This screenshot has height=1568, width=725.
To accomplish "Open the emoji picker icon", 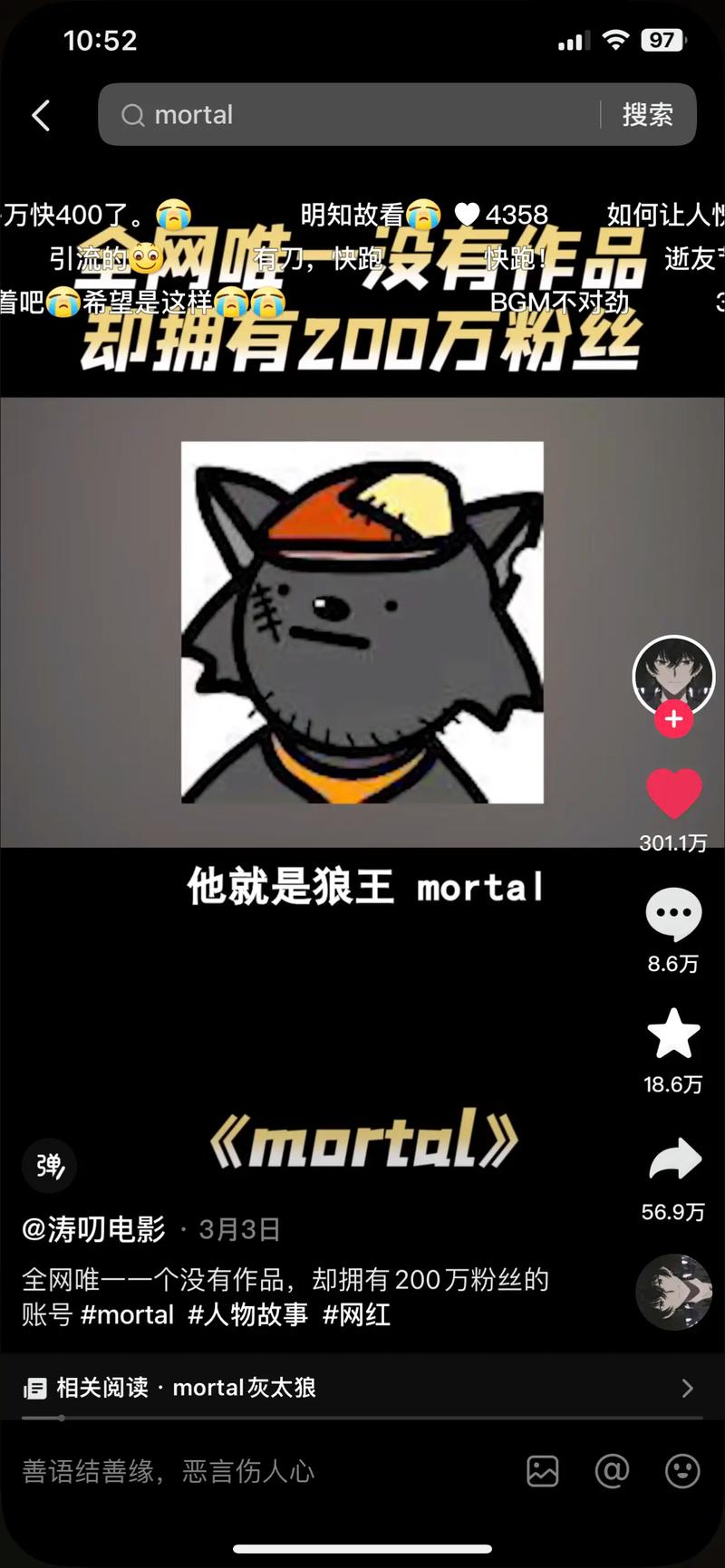I will [682, 1471].
